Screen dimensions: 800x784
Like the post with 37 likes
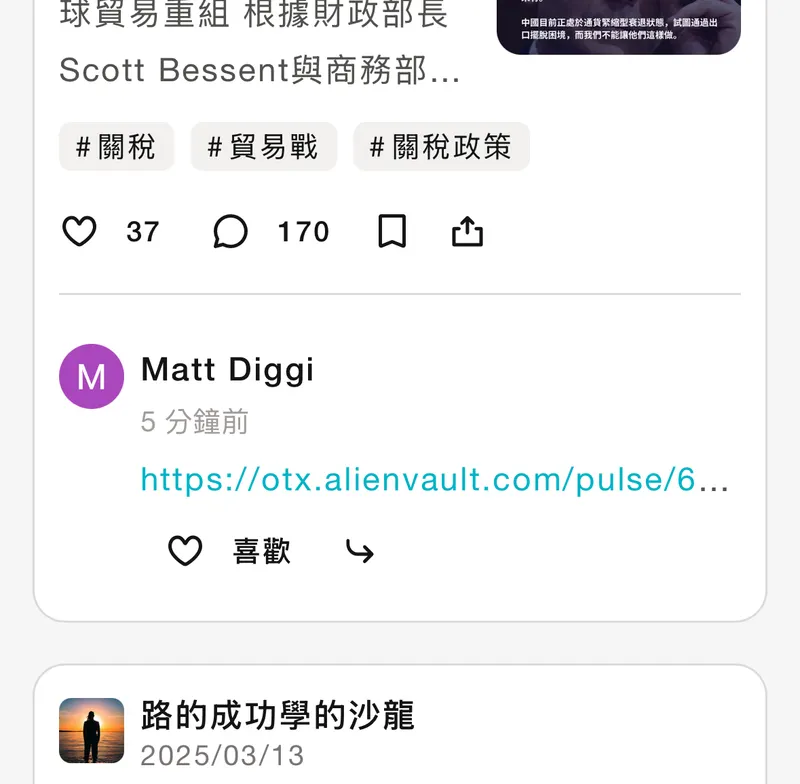[80, 232]
